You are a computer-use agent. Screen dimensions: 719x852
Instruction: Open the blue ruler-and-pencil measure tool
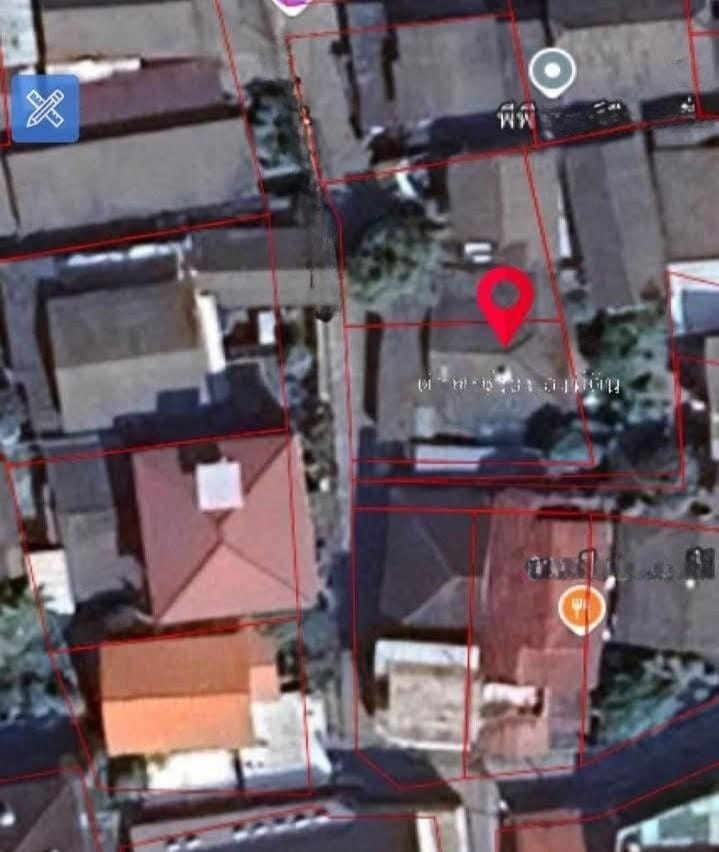click(x=45, y=108)
